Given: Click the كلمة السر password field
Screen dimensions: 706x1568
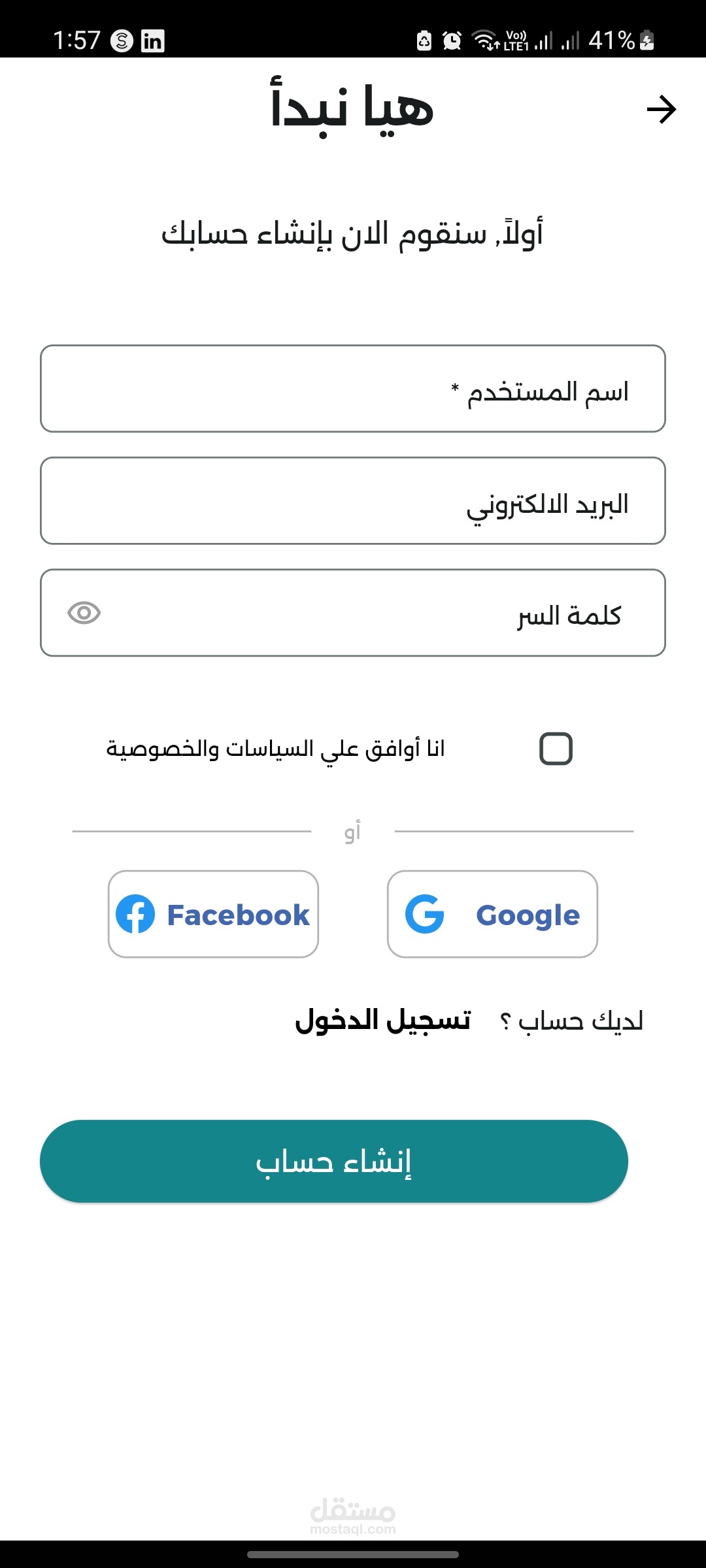Looking at the screenshot, I should (353, 612).
